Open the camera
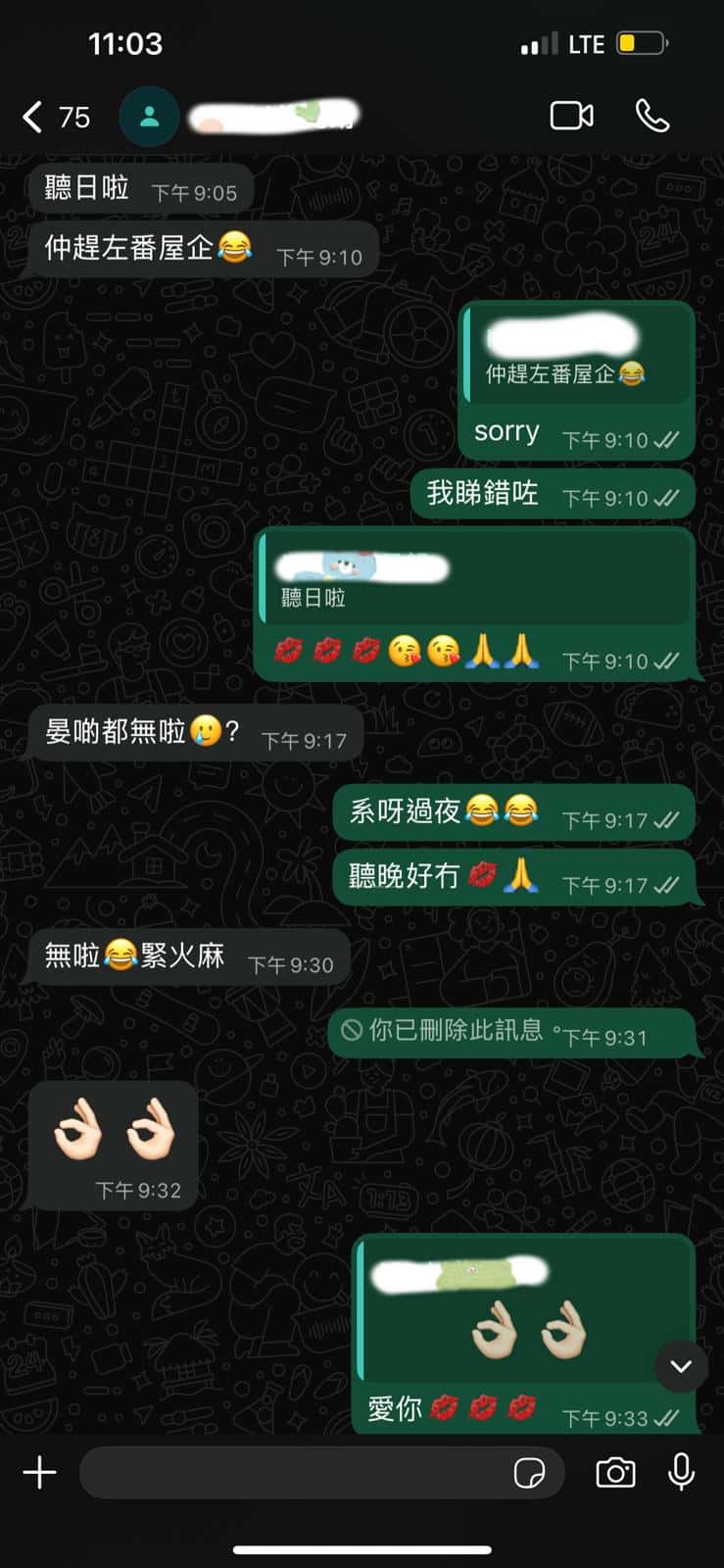This screenshot has height=1568, width=724. 615,1472
